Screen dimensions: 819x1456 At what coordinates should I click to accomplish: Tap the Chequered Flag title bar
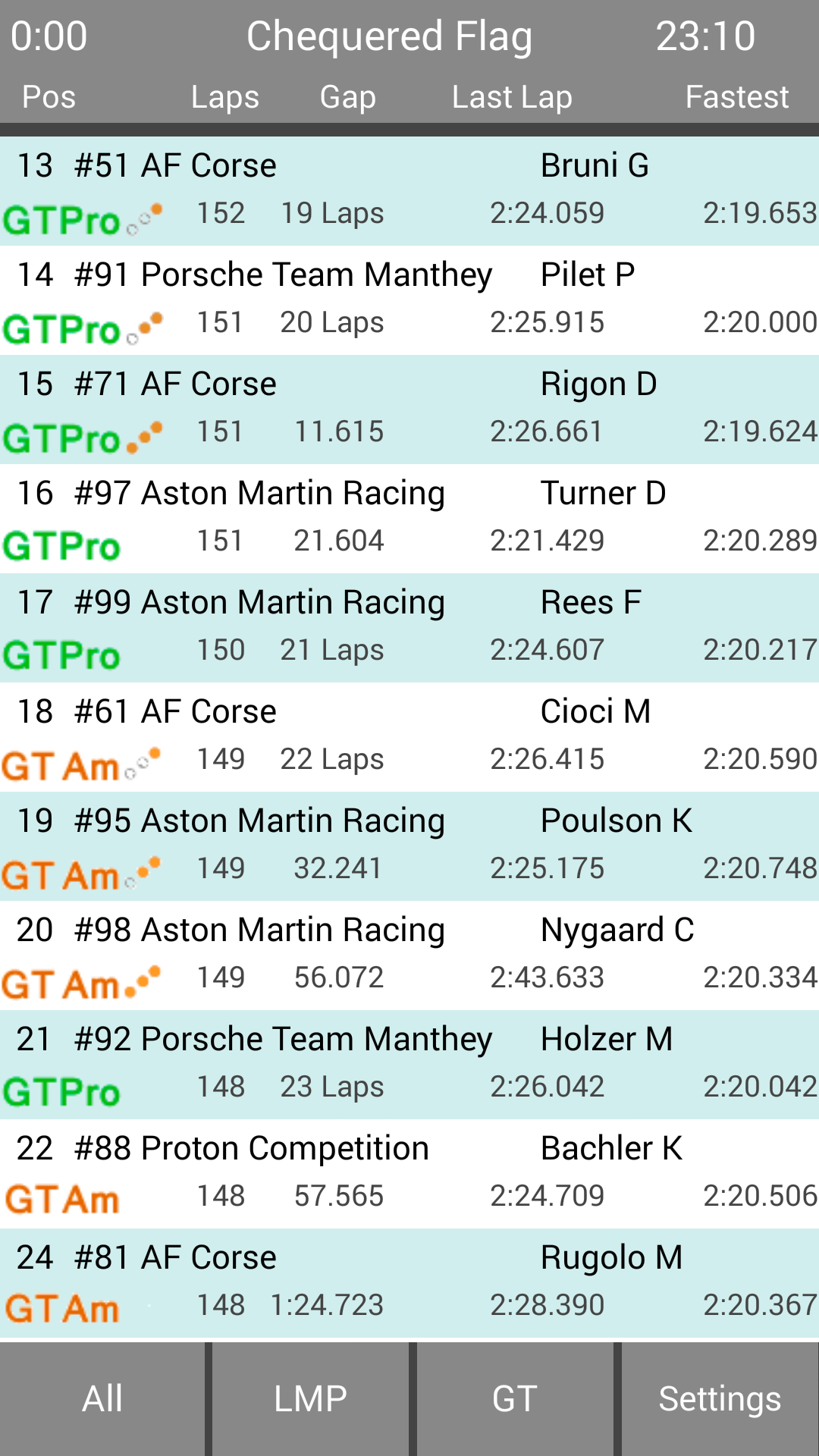pos(390,35)
